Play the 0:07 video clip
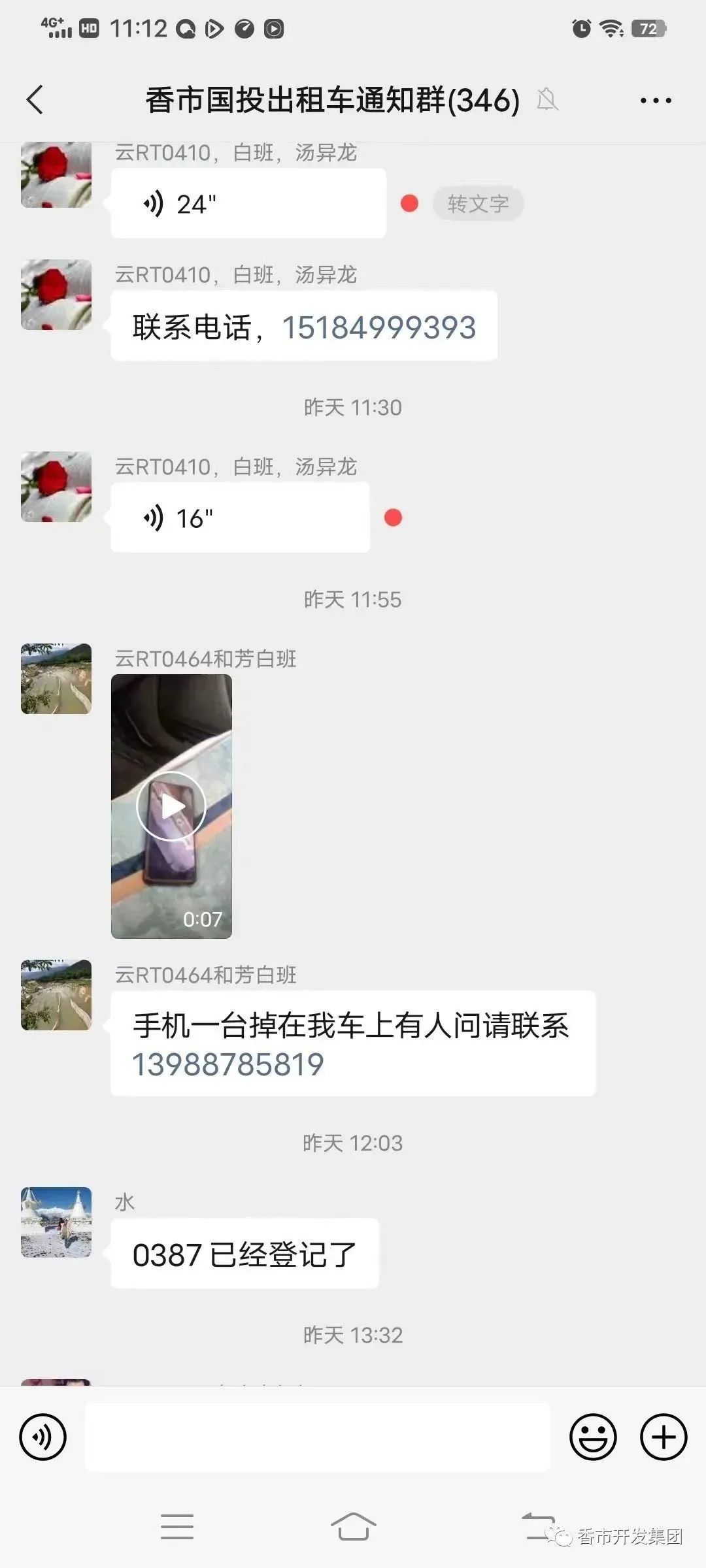Image resolution: width=706 pixels, height=1568 pixels. (x=171, y=806)
